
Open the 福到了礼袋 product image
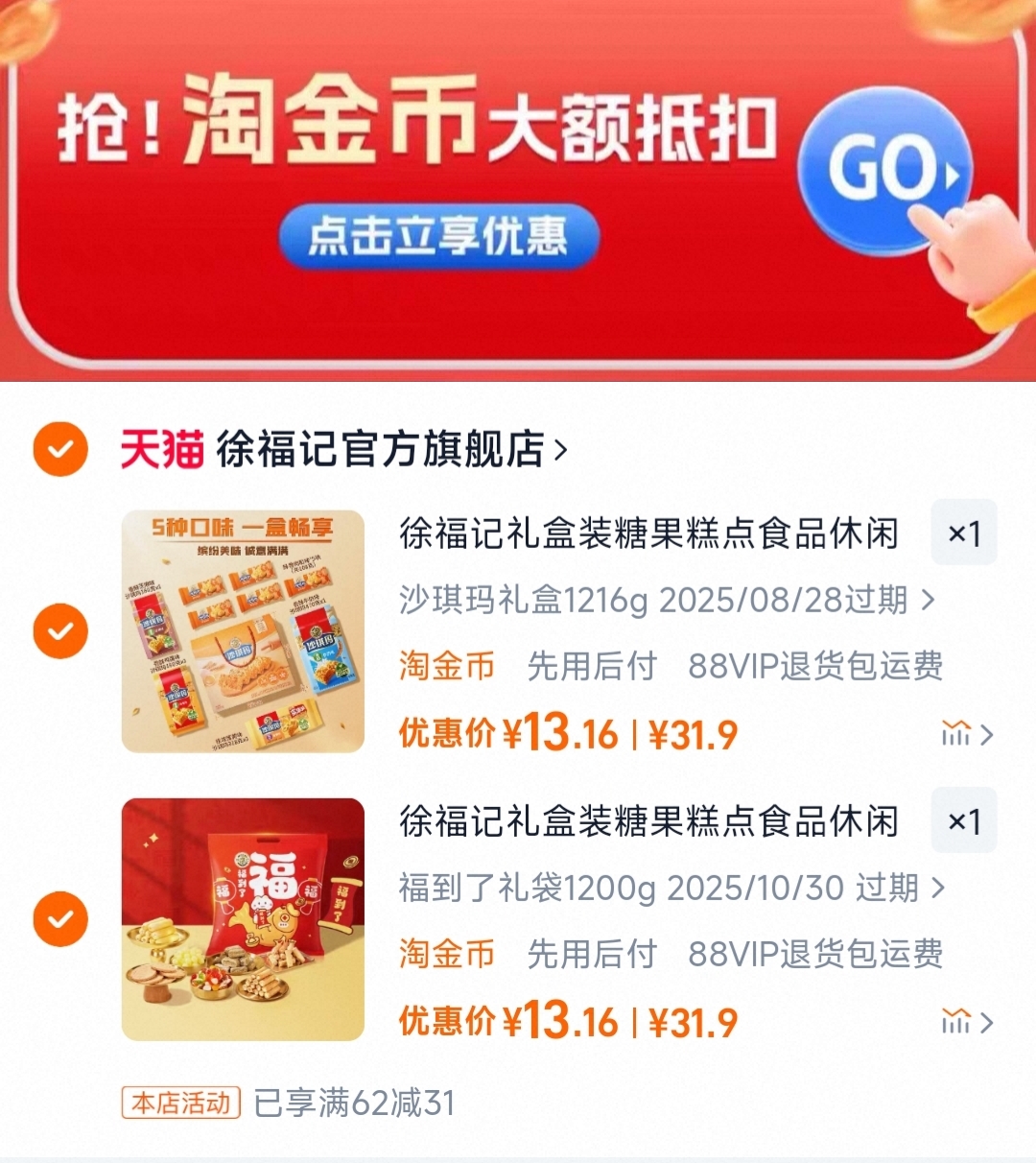point(243,918)
